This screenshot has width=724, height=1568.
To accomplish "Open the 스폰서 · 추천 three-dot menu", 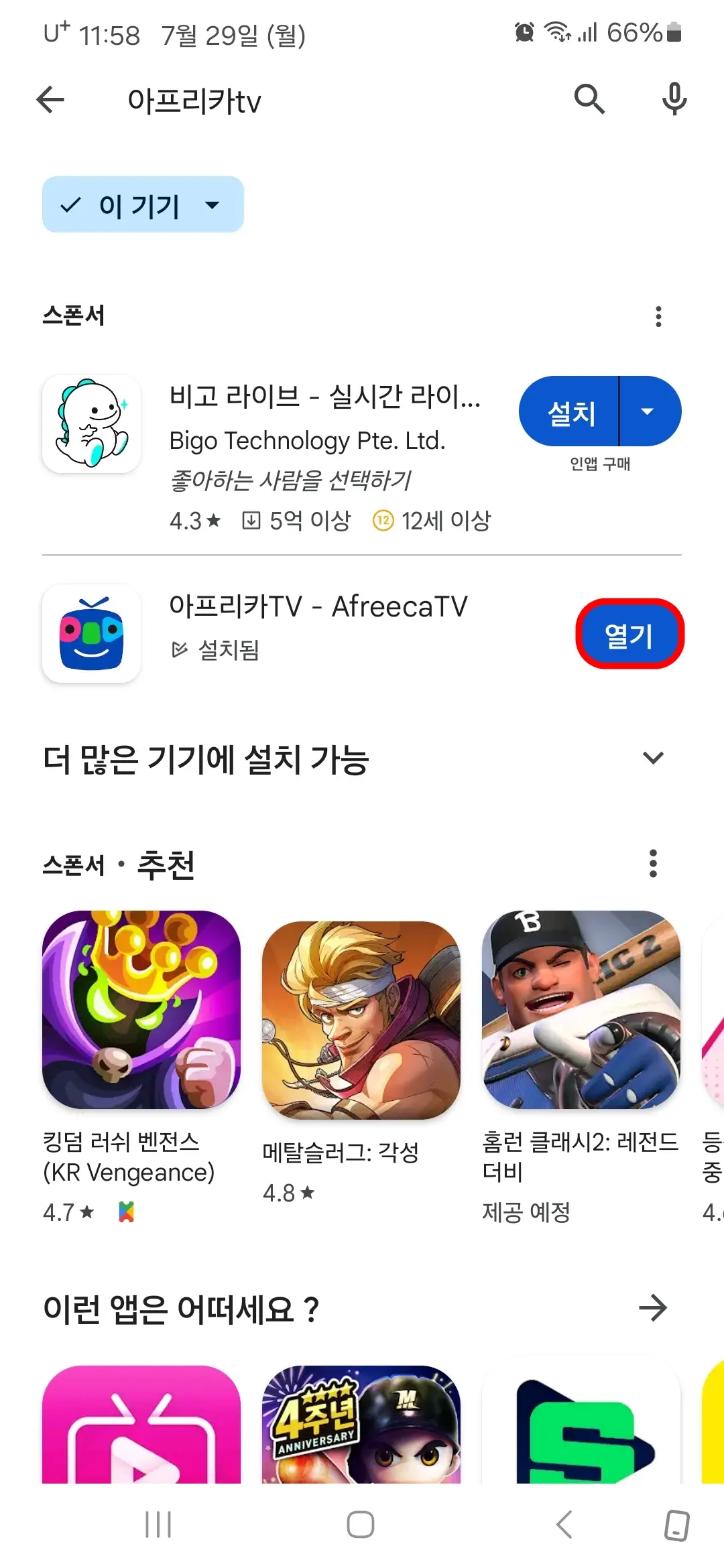I will pyautogui.click(x=653, y=864).
